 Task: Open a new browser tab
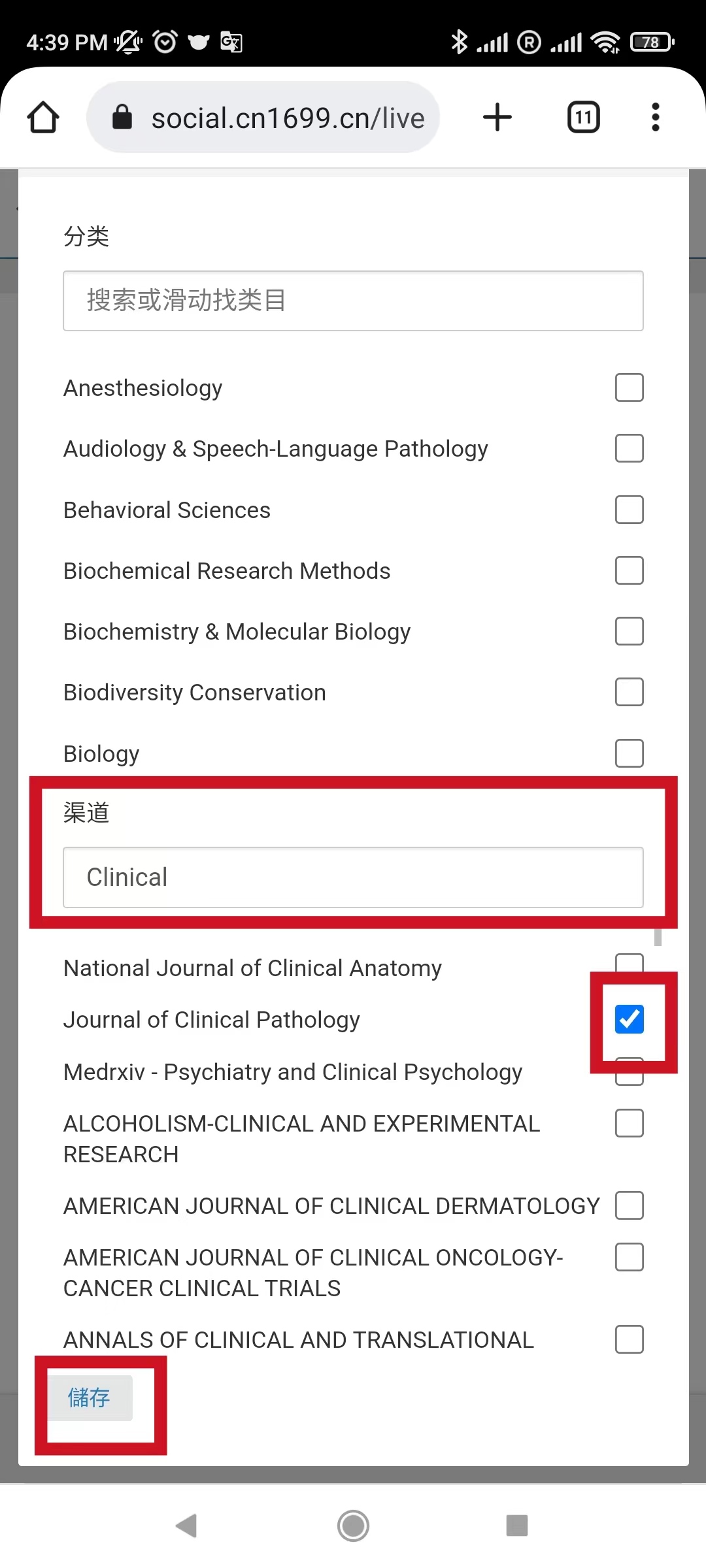click(497, 118)
